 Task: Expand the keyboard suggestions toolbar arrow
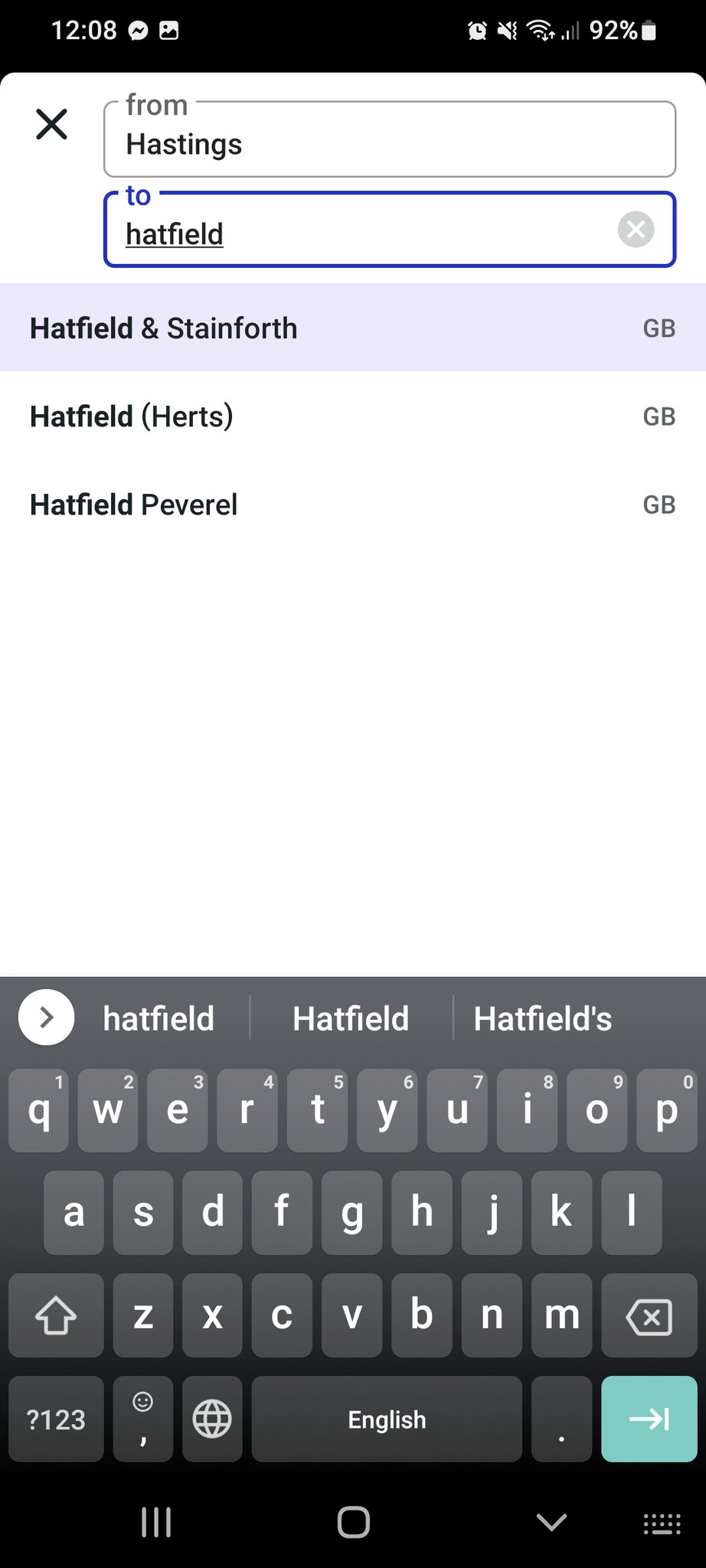coord(46,1018)
